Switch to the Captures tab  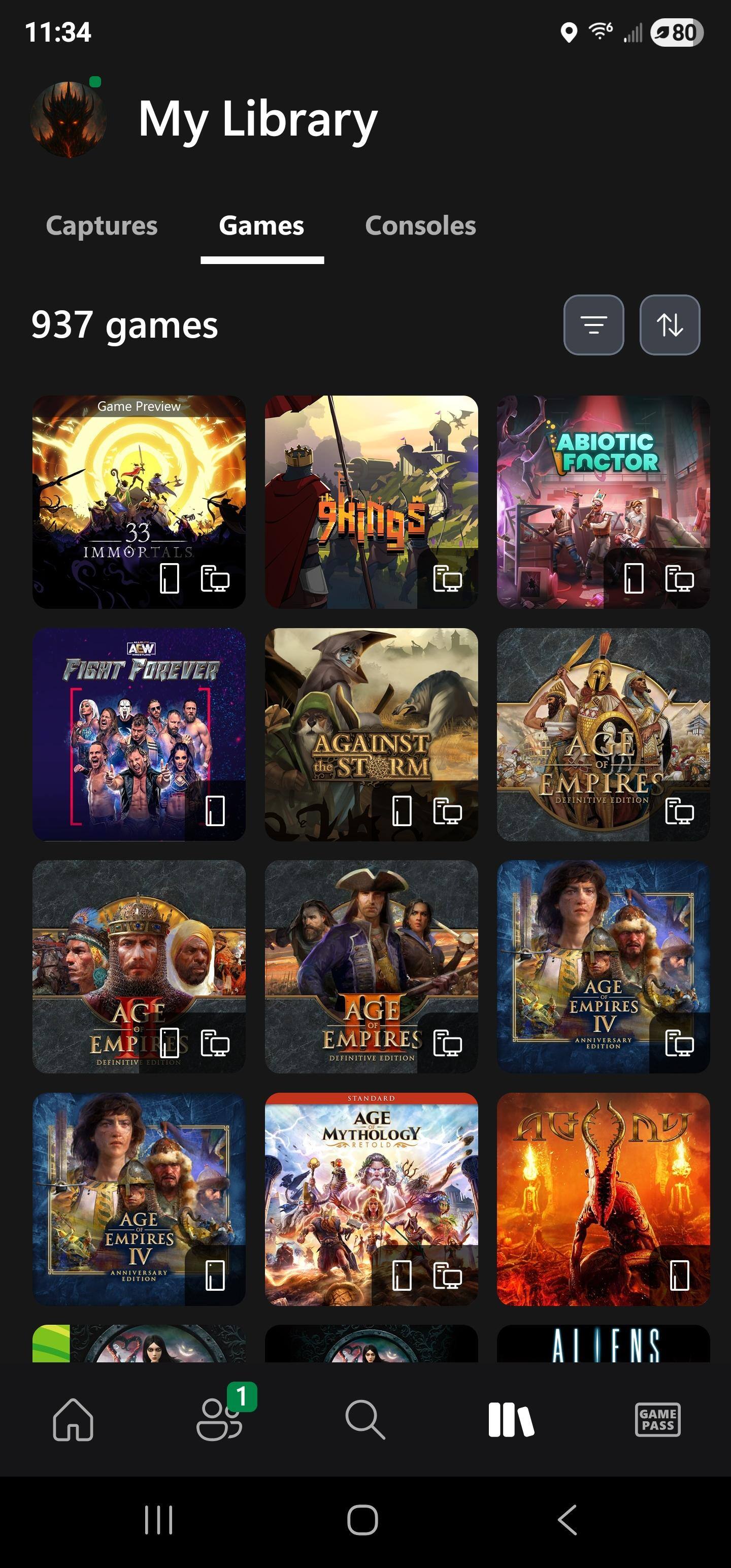(x=102, y=226)
